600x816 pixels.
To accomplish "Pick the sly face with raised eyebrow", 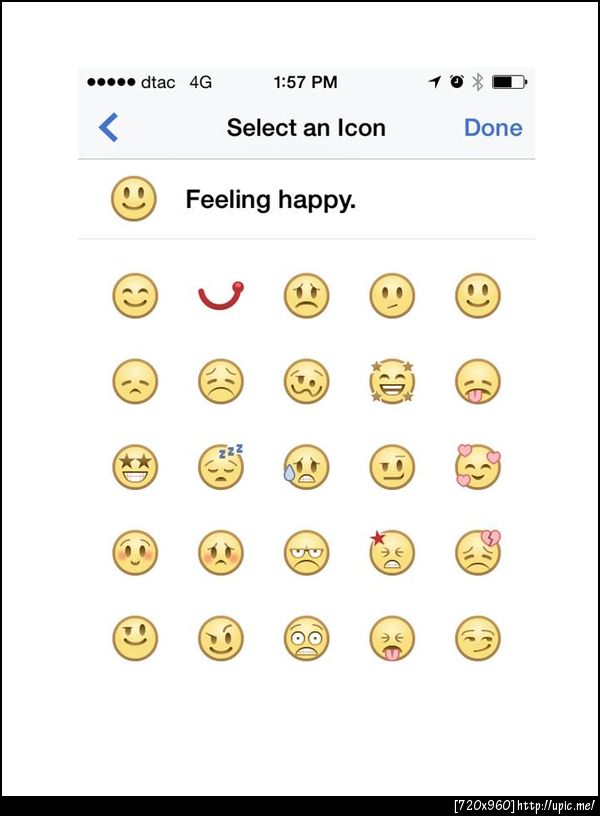I will (x=221, y=638).
